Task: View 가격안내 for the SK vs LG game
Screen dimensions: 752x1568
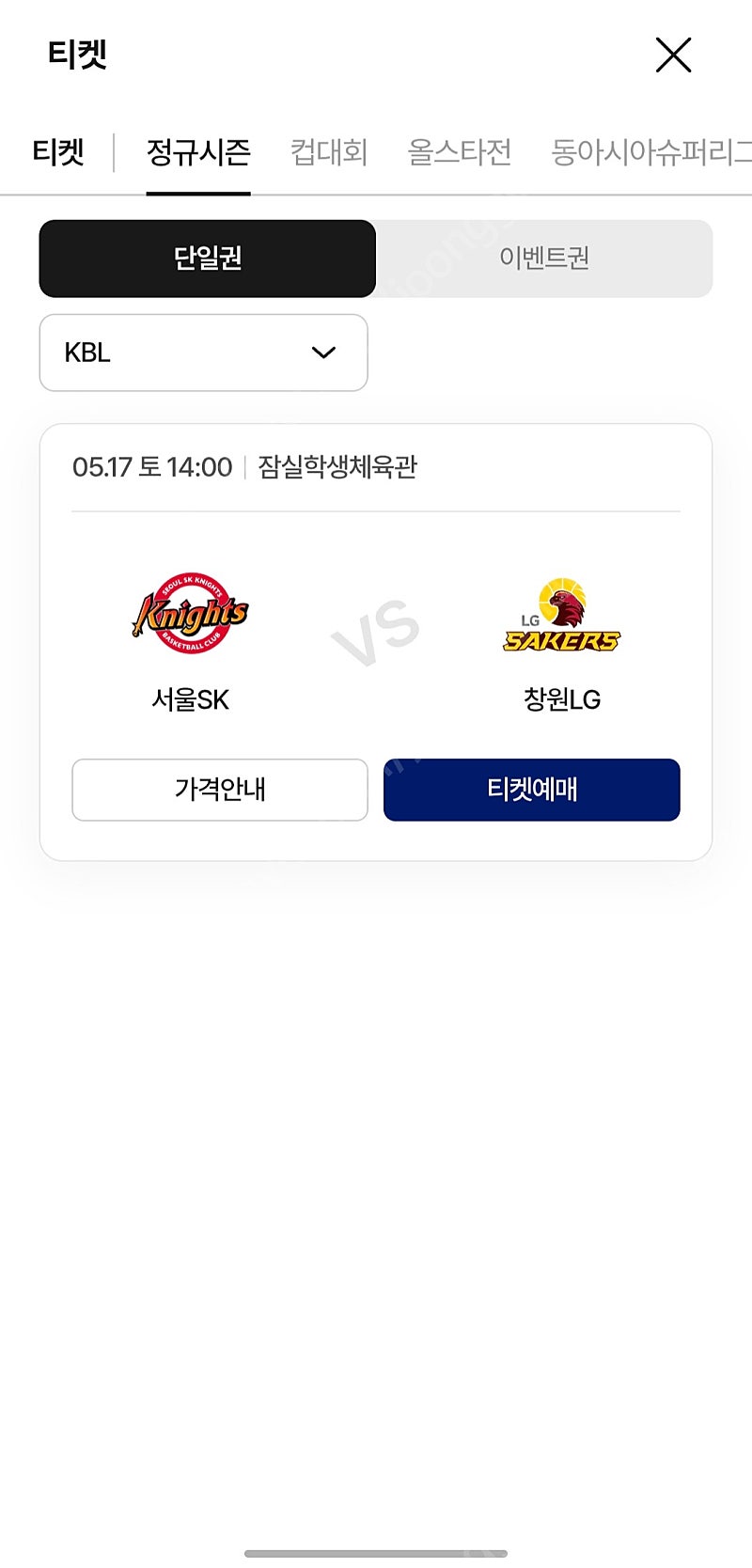Action: pyautogui.click(x=220, y=790)
